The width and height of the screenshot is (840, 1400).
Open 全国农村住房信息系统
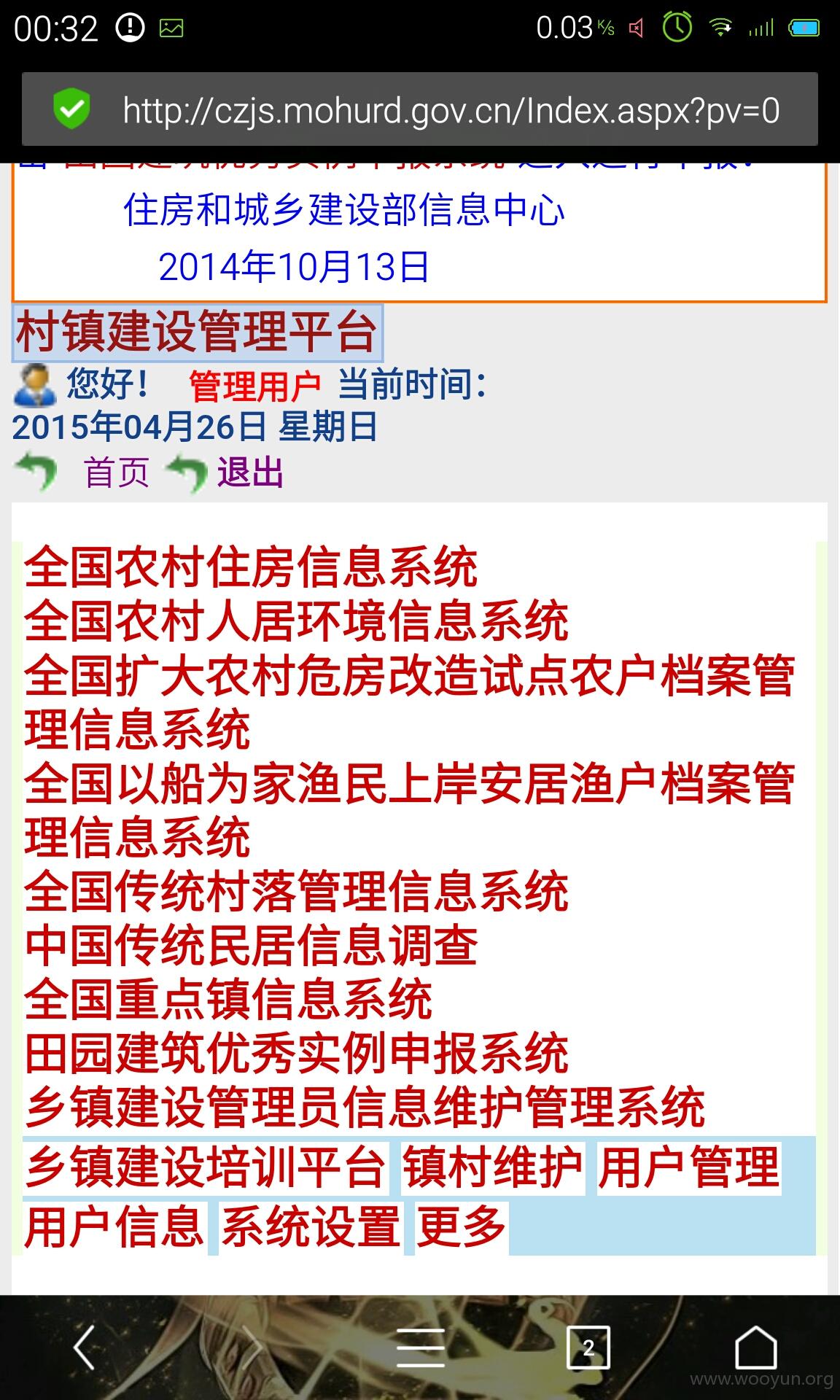pos(251,567)
